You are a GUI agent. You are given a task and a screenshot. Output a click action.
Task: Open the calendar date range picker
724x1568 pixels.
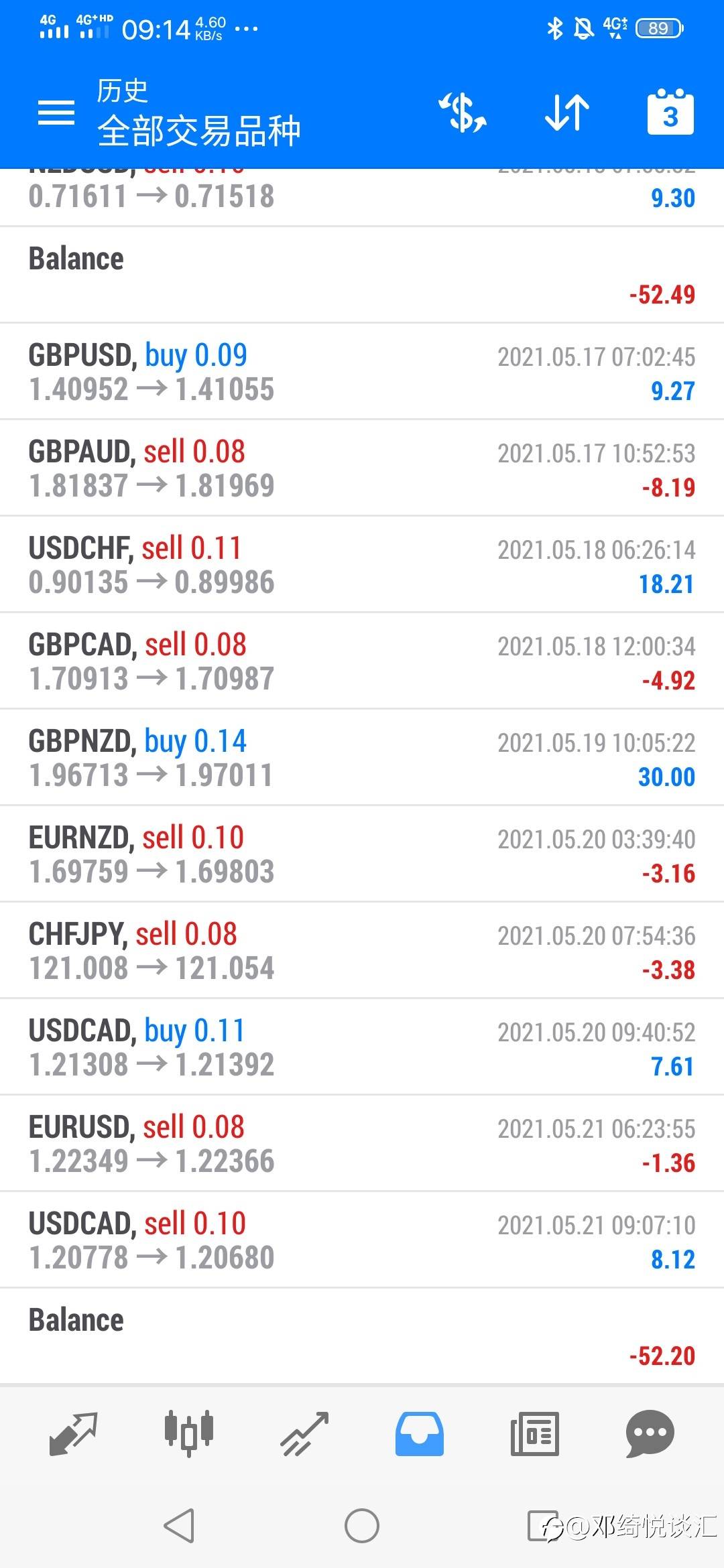click(x=670, y=113)
